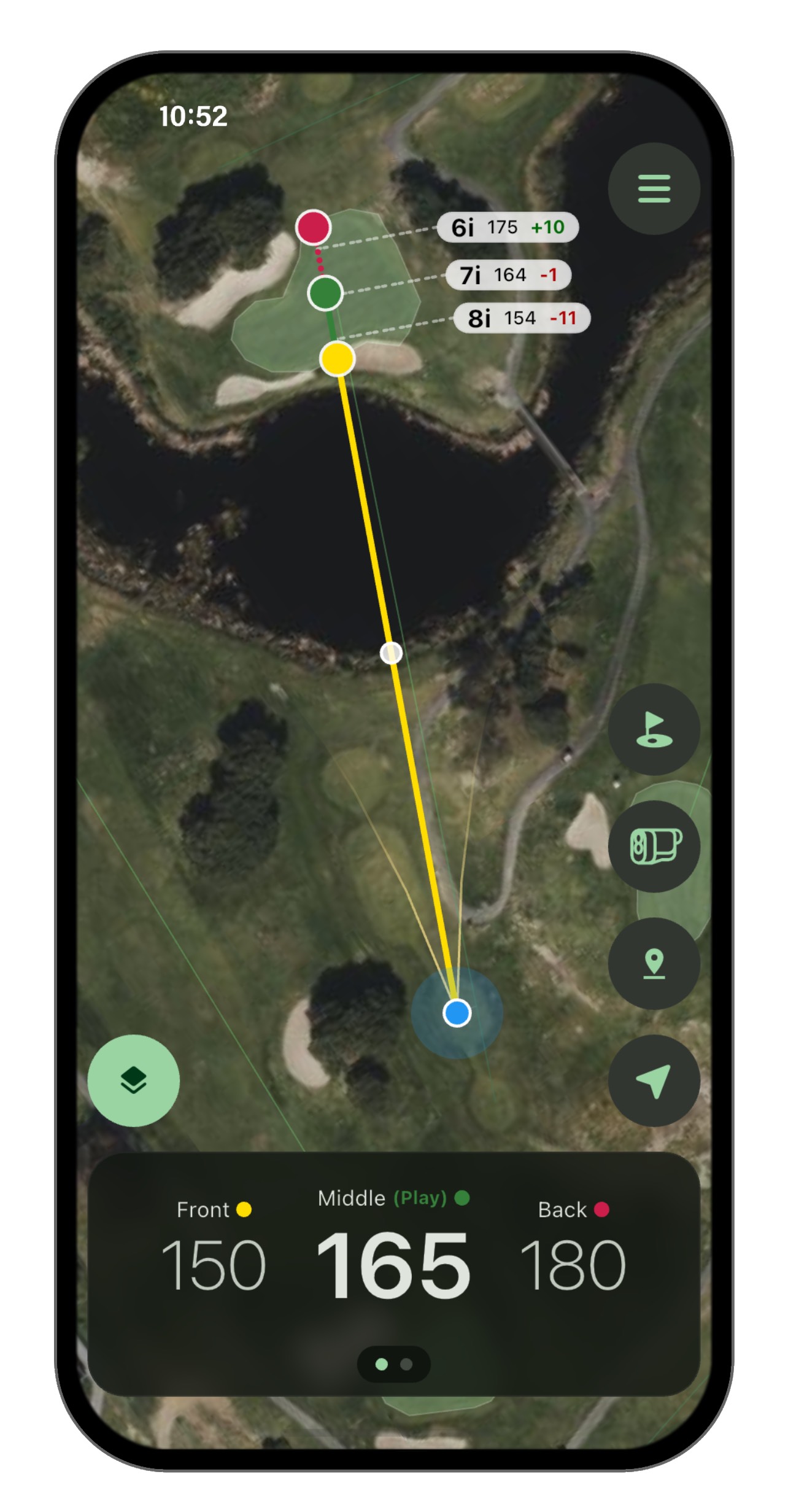Tap the yellow front-of-green marker
The image size is (788, 1512).
[338, 359]
